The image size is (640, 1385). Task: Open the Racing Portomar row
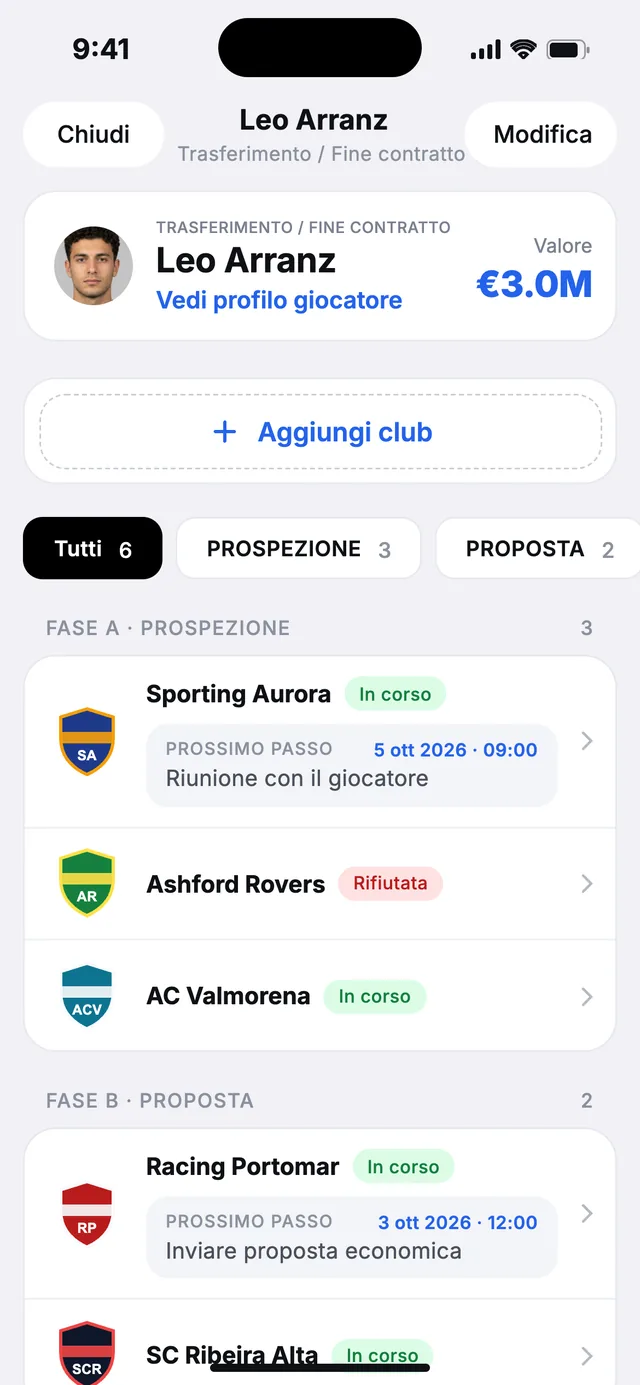coord(320,1214)
